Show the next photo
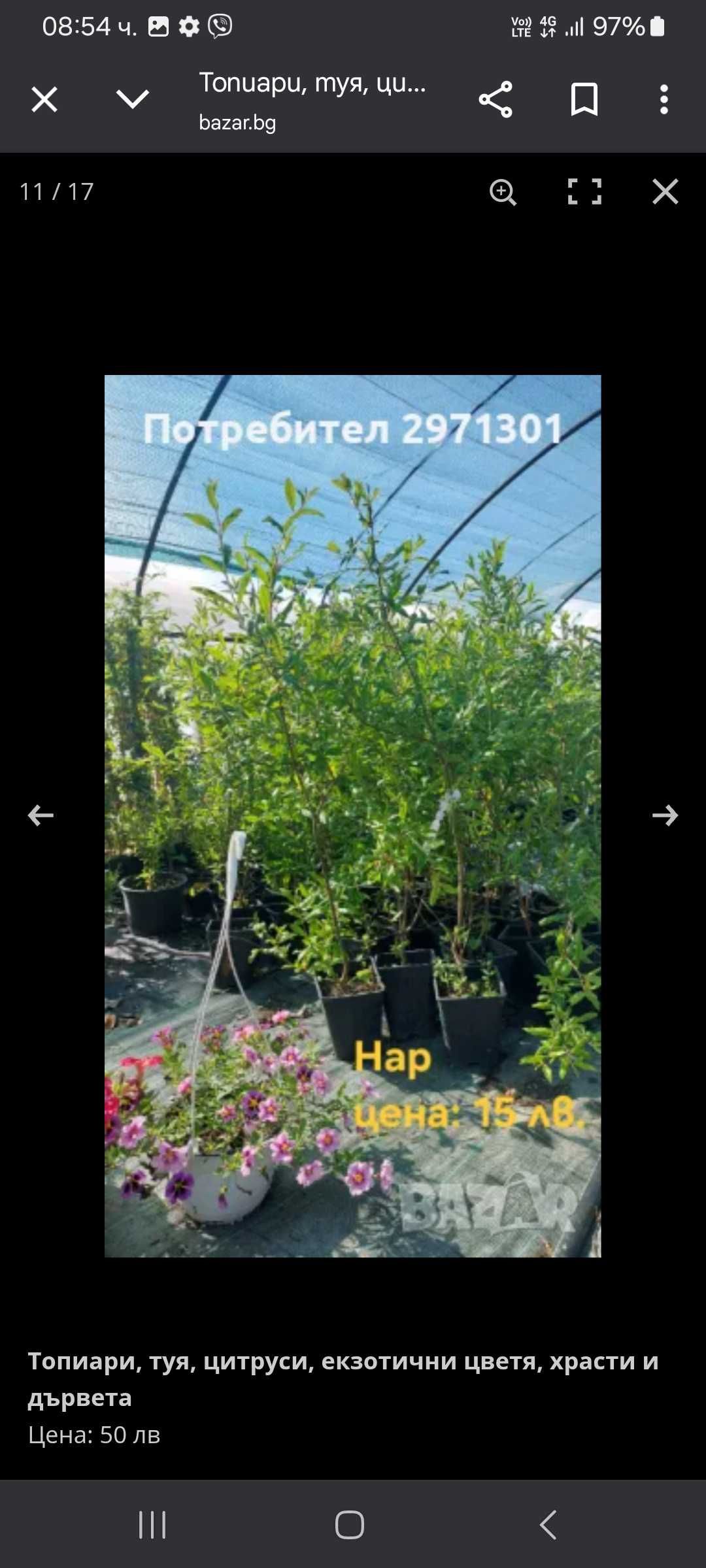 pyautogui.click(x=665, y=815)
